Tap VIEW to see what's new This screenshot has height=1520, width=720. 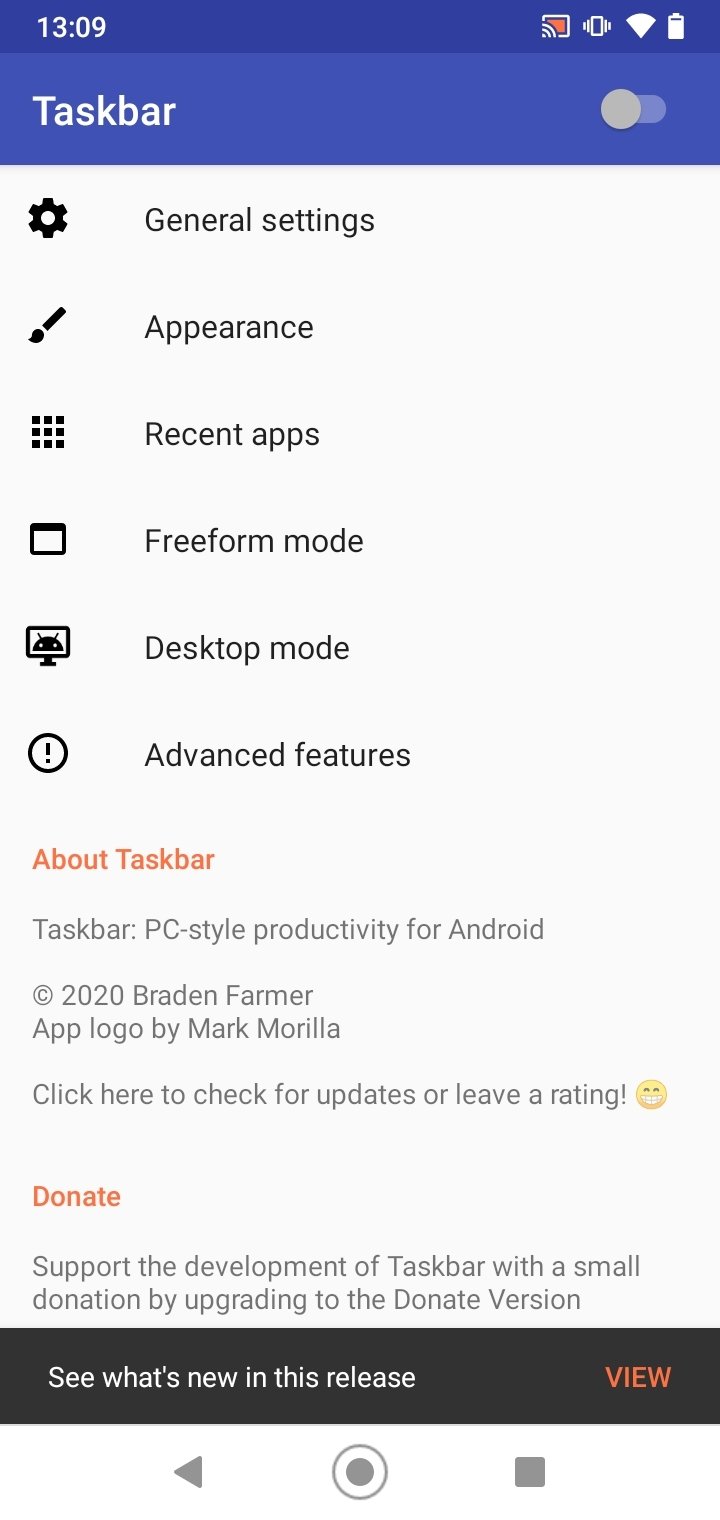pos(638,1377)
